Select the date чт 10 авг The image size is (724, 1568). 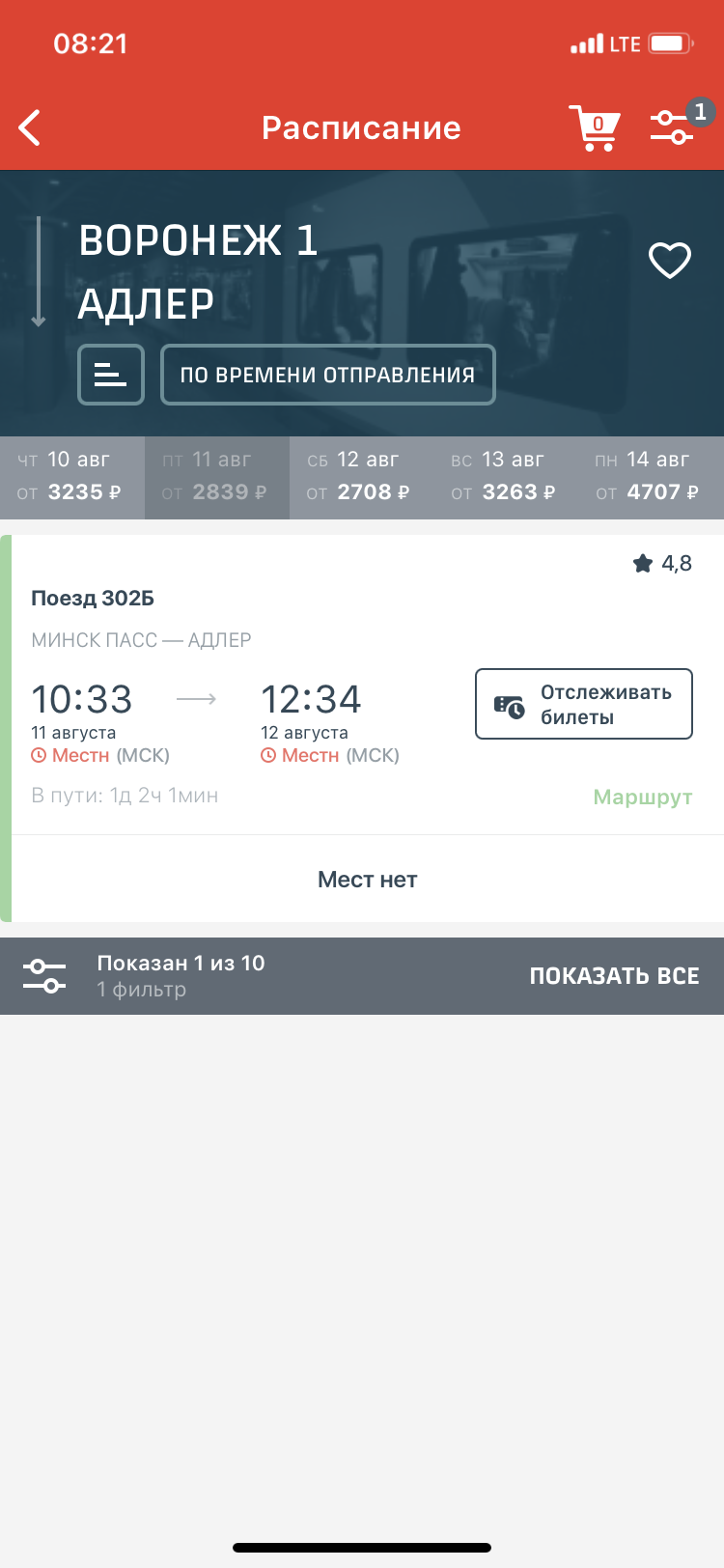[71, 477]
